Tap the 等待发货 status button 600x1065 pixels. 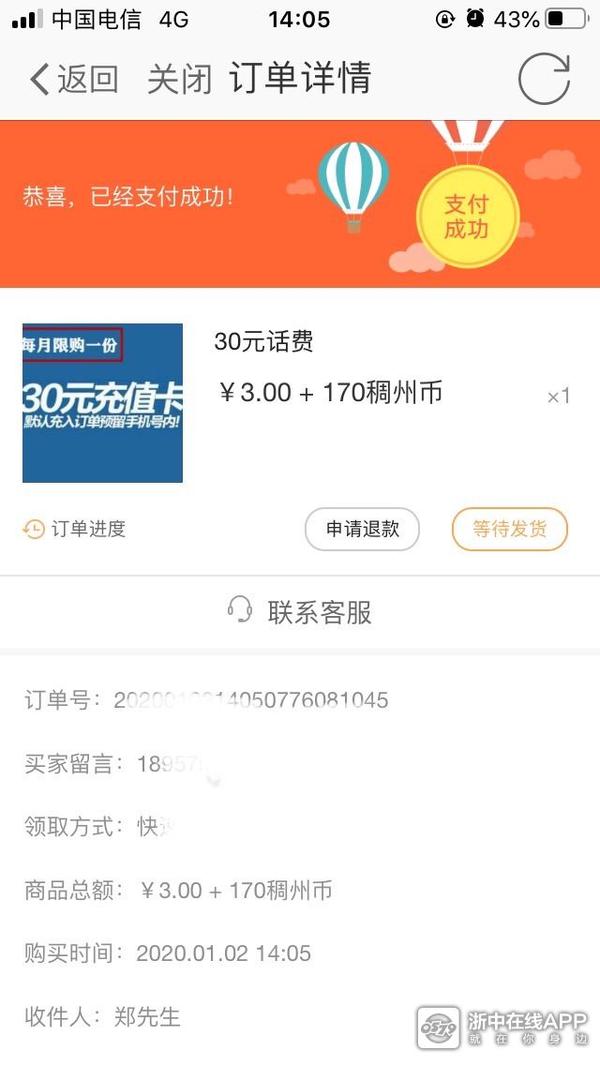click(509, 530)
